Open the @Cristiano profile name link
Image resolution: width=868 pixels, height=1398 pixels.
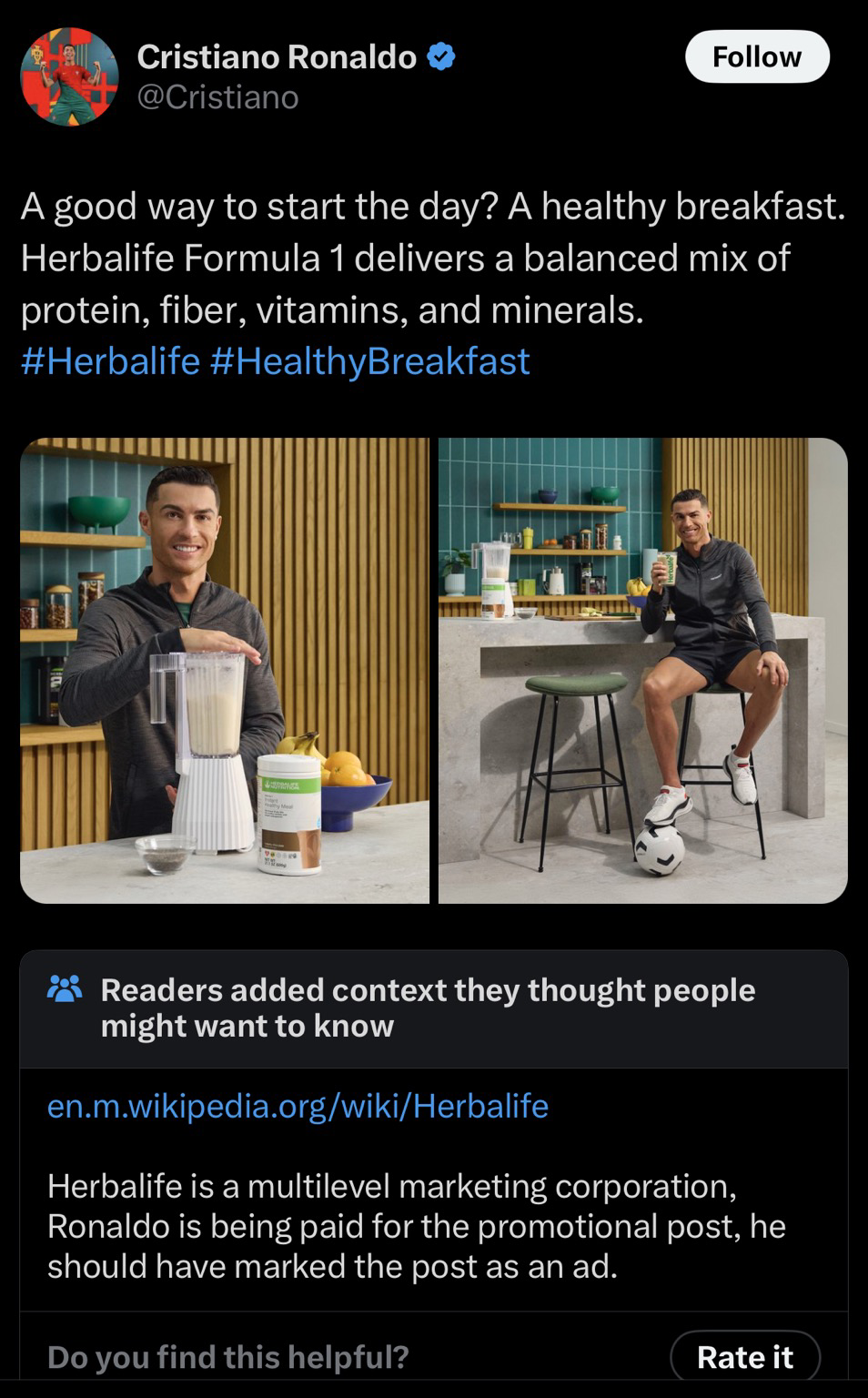point(217,96)
